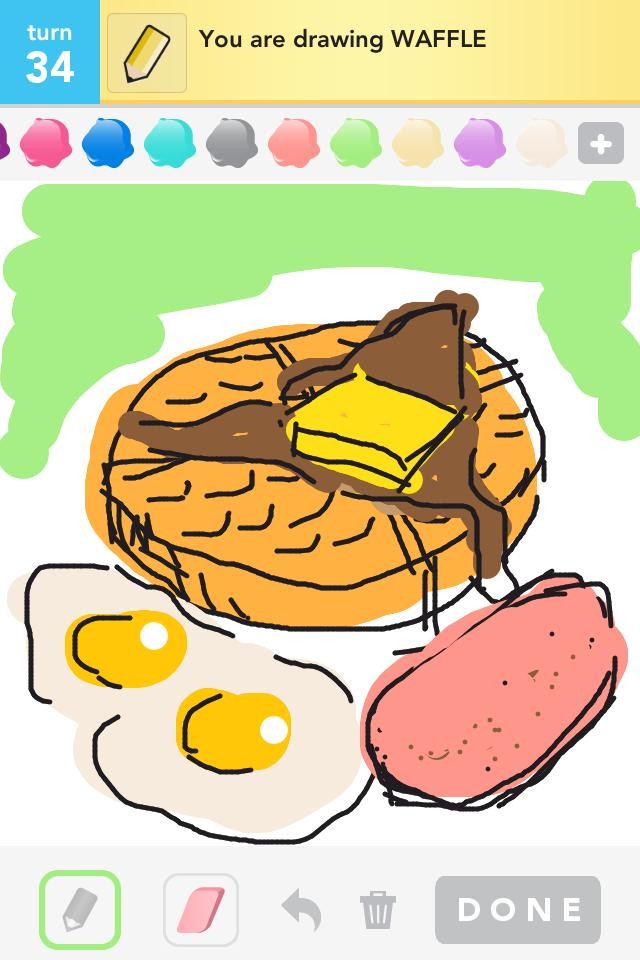Select the pencil drawing tool
The height and width of the screenshot is (960, 640).
pos(80,910)
